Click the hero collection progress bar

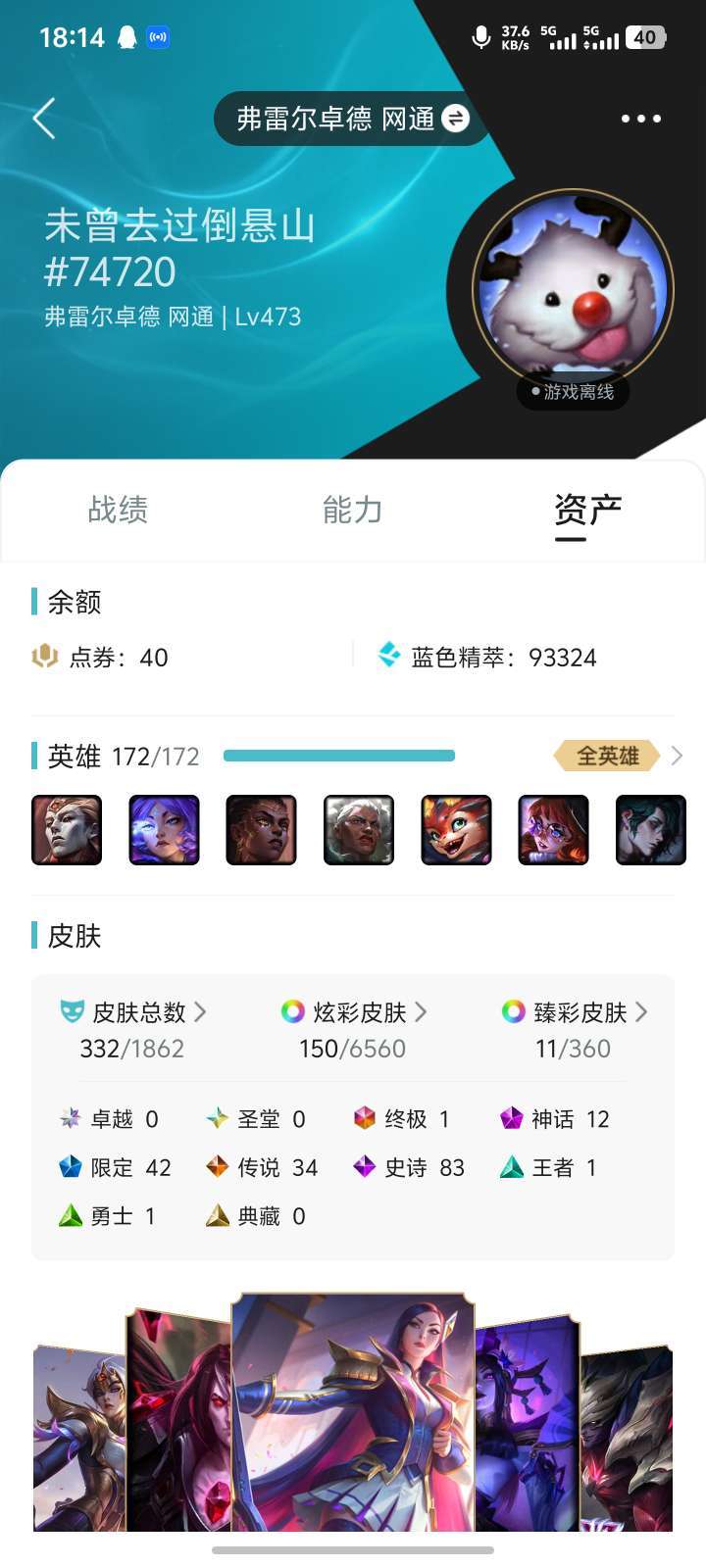[x=338, y=756]
